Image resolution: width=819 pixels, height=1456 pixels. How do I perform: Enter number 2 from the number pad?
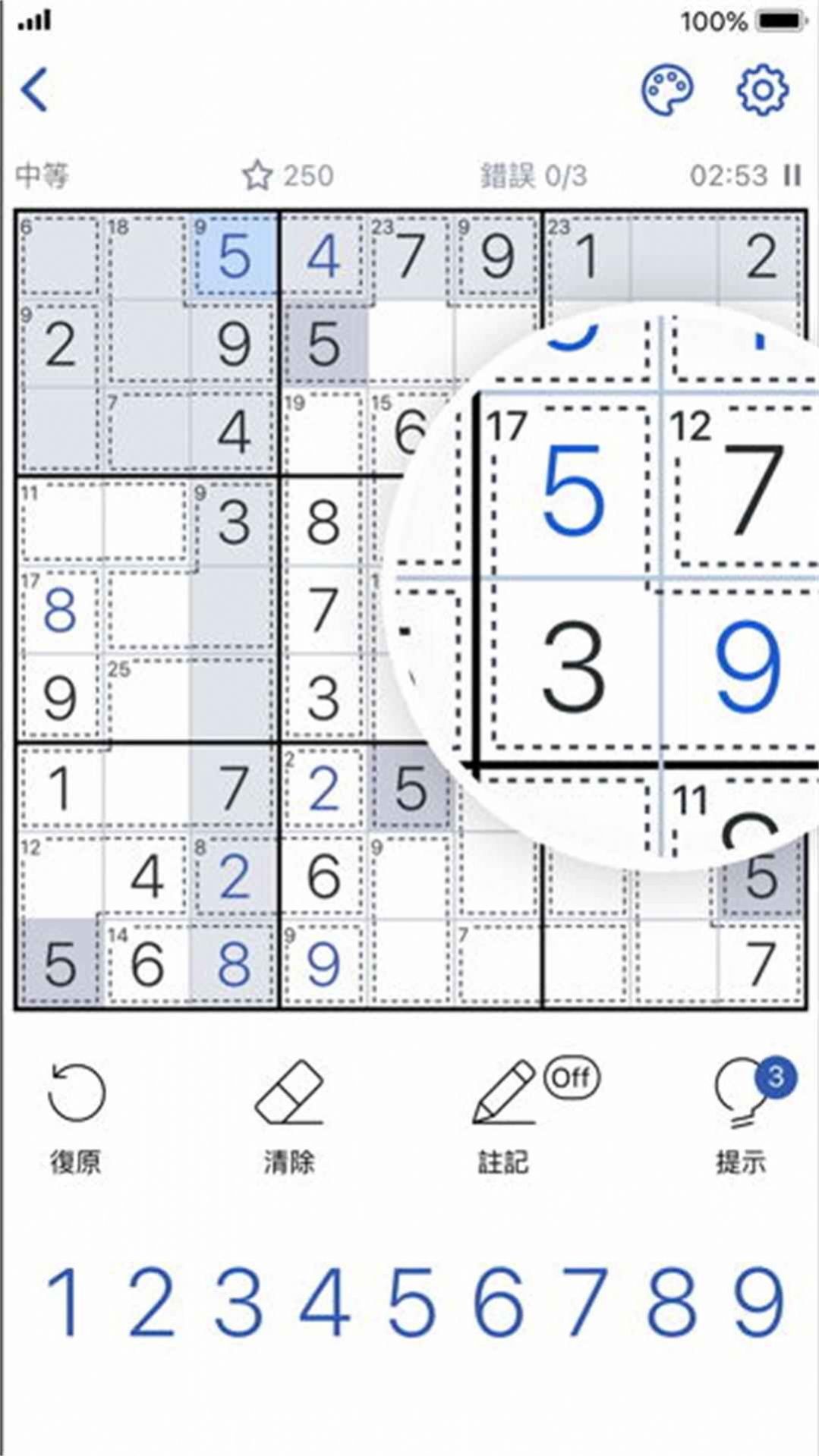[152, 1302]
